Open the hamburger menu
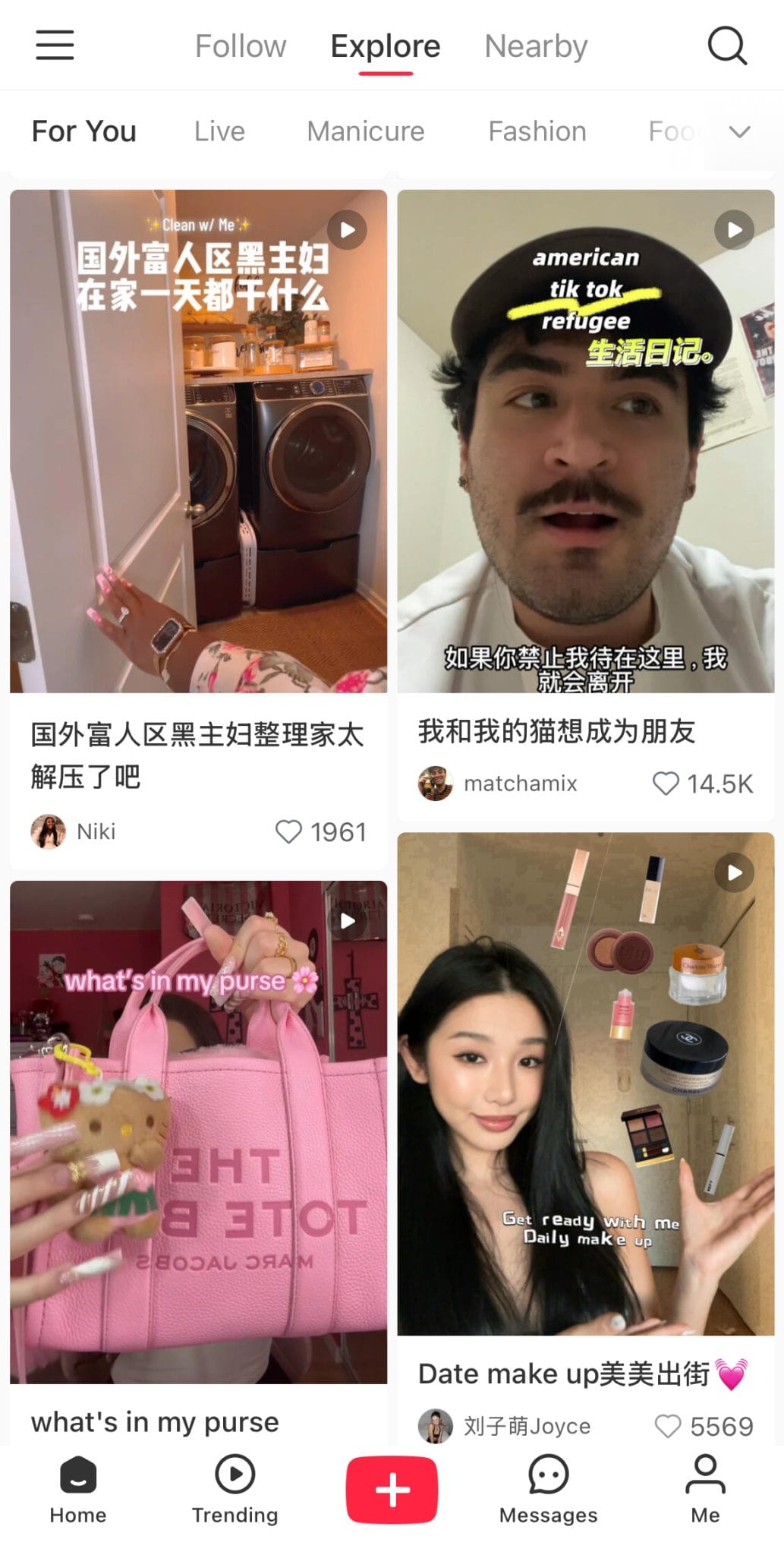 [x=55, y=46]
